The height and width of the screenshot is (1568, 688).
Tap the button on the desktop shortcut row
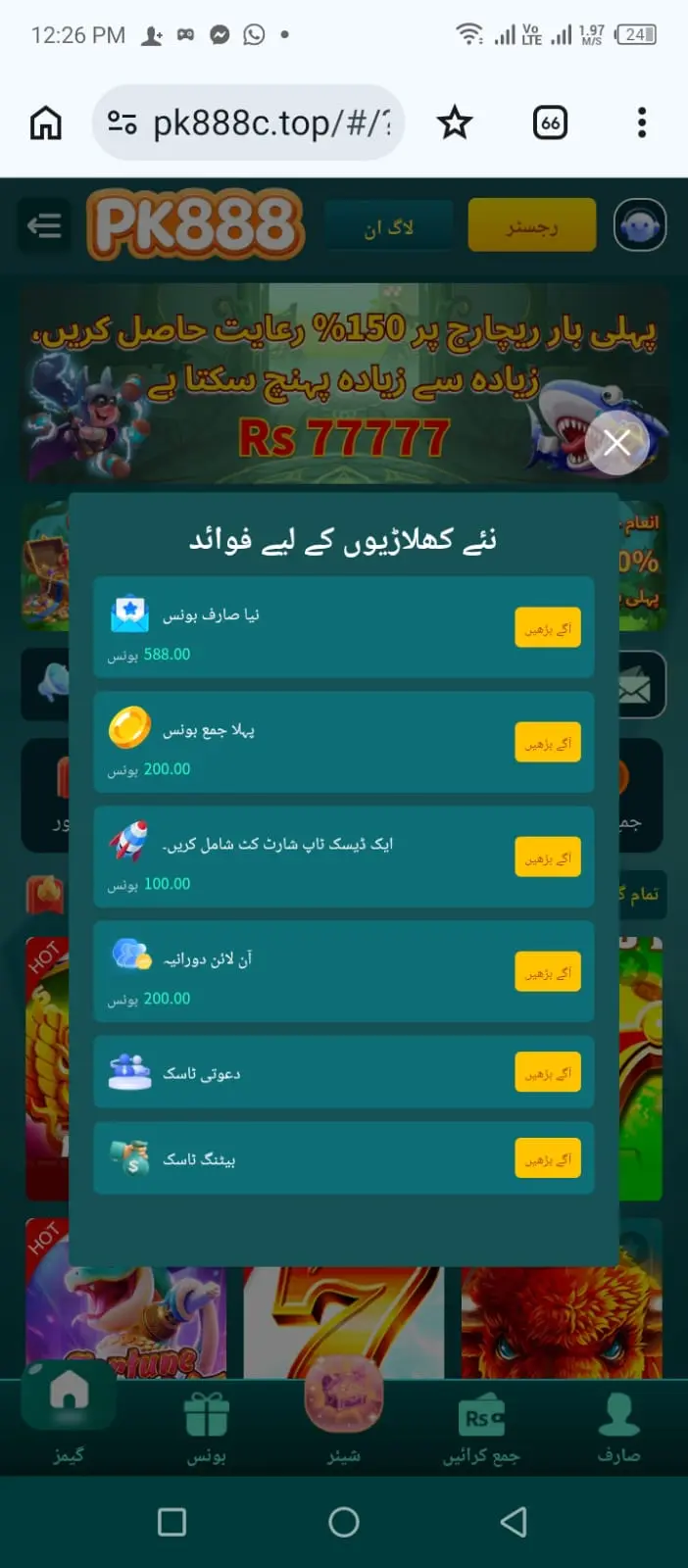click(548, 857)
